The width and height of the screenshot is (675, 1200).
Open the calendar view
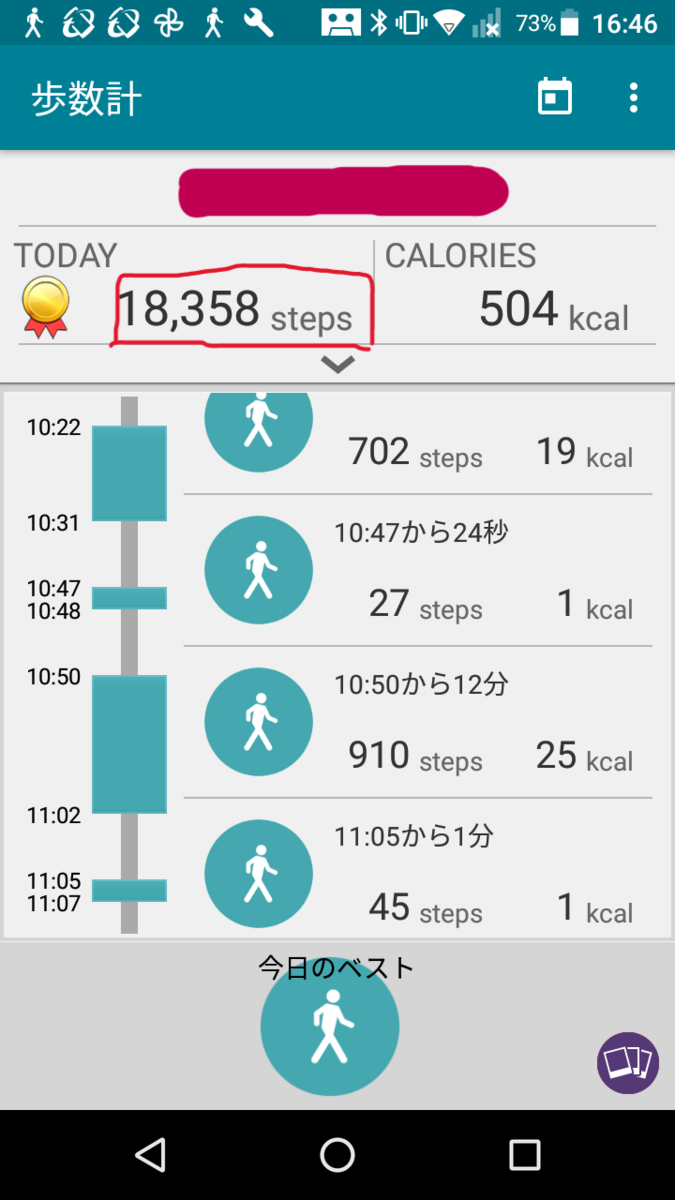(x=555, y=98)
